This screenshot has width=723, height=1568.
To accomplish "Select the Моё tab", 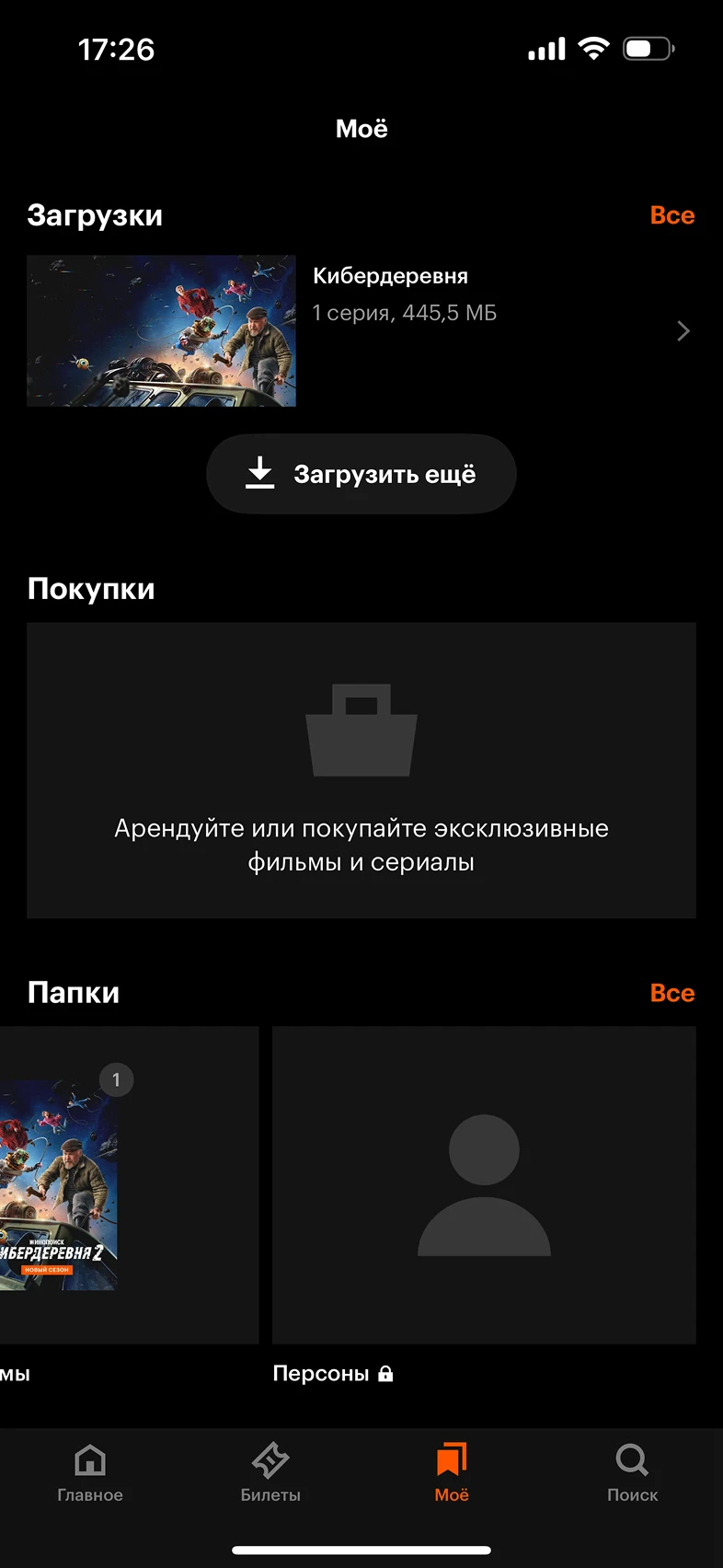I will point(452,1472).
